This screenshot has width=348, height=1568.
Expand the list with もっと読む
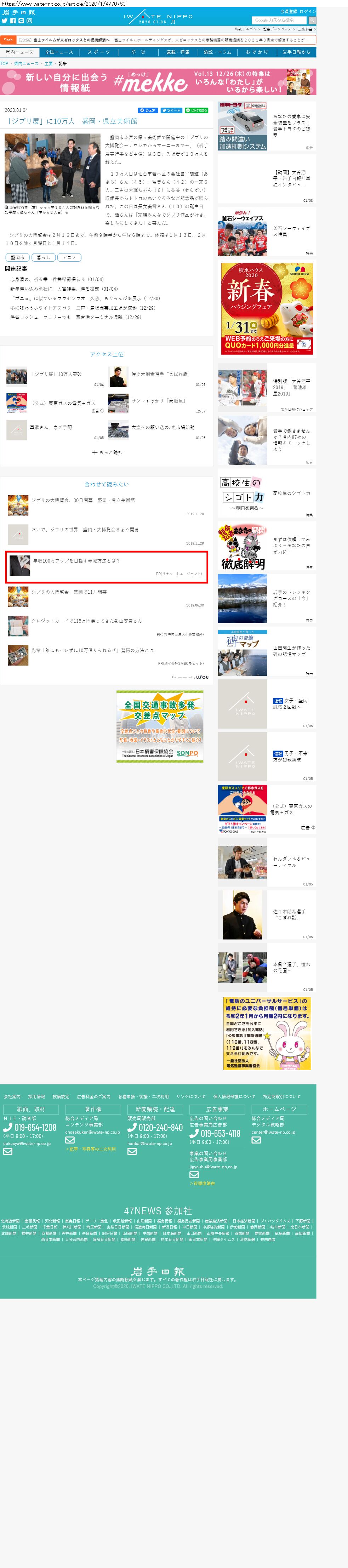point(107,452)
